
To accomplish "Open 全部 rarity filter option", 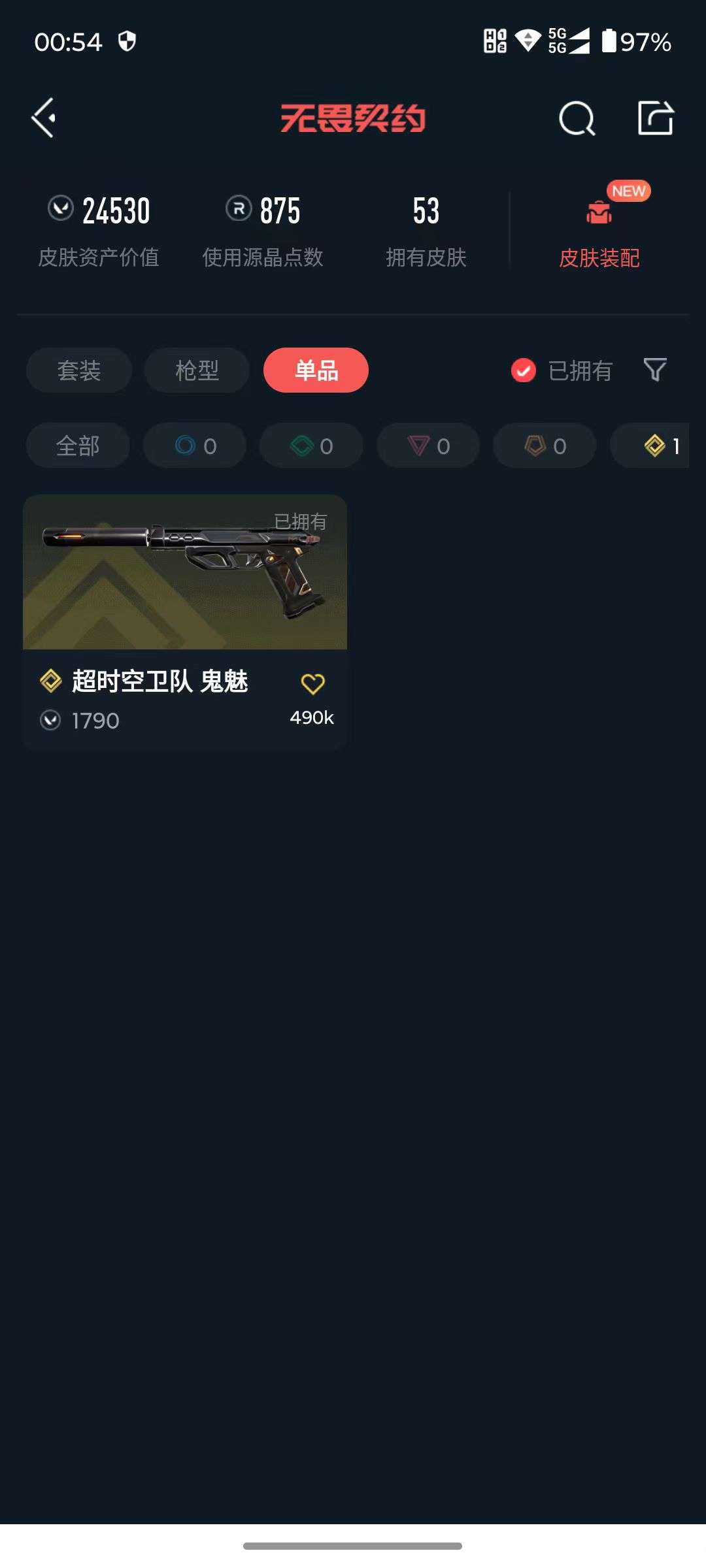I will tap(78, 446).
